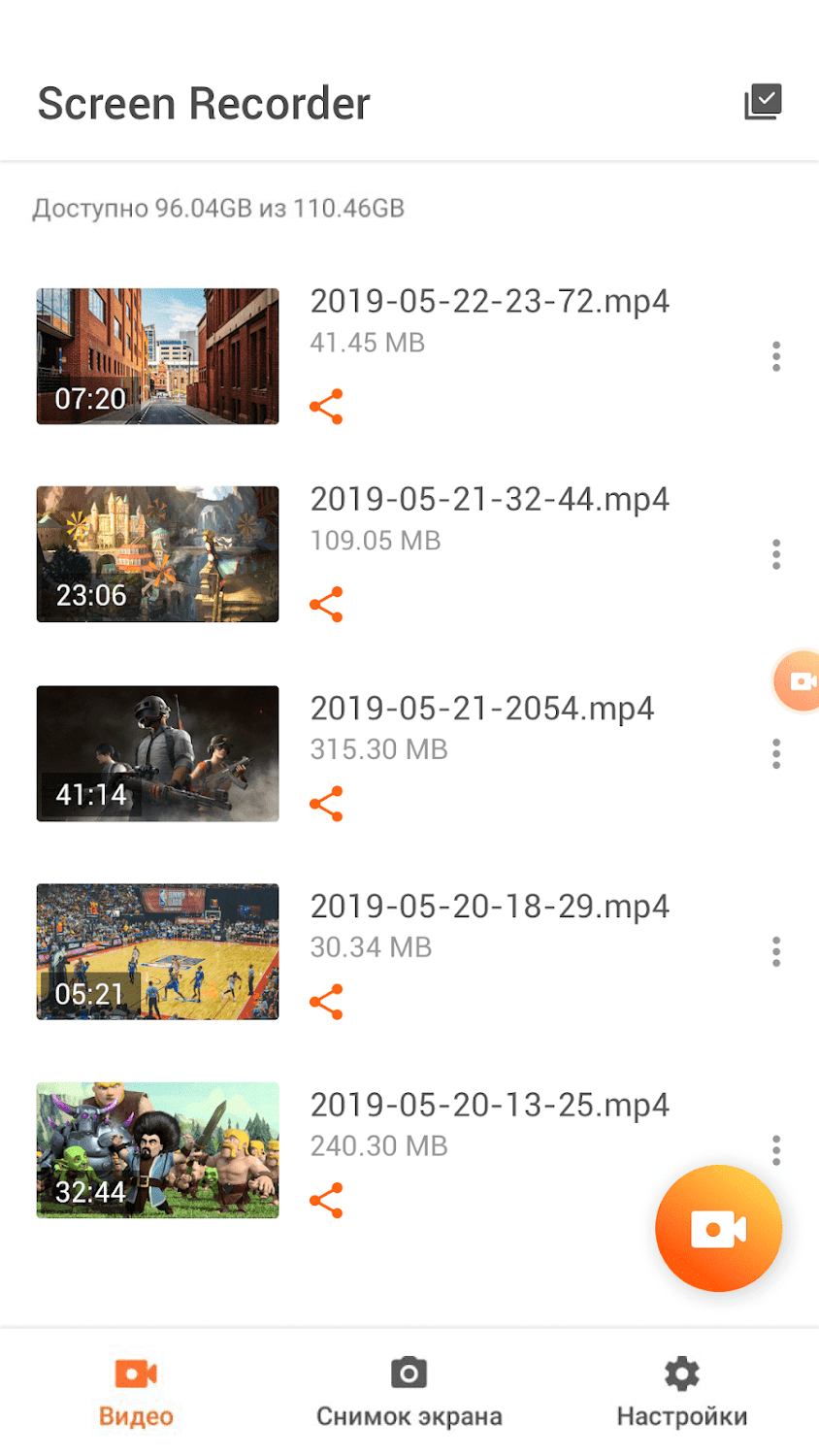
Task: Share the 2019-05-20-18-29.mp4 recording
Action: [326, 1002]
